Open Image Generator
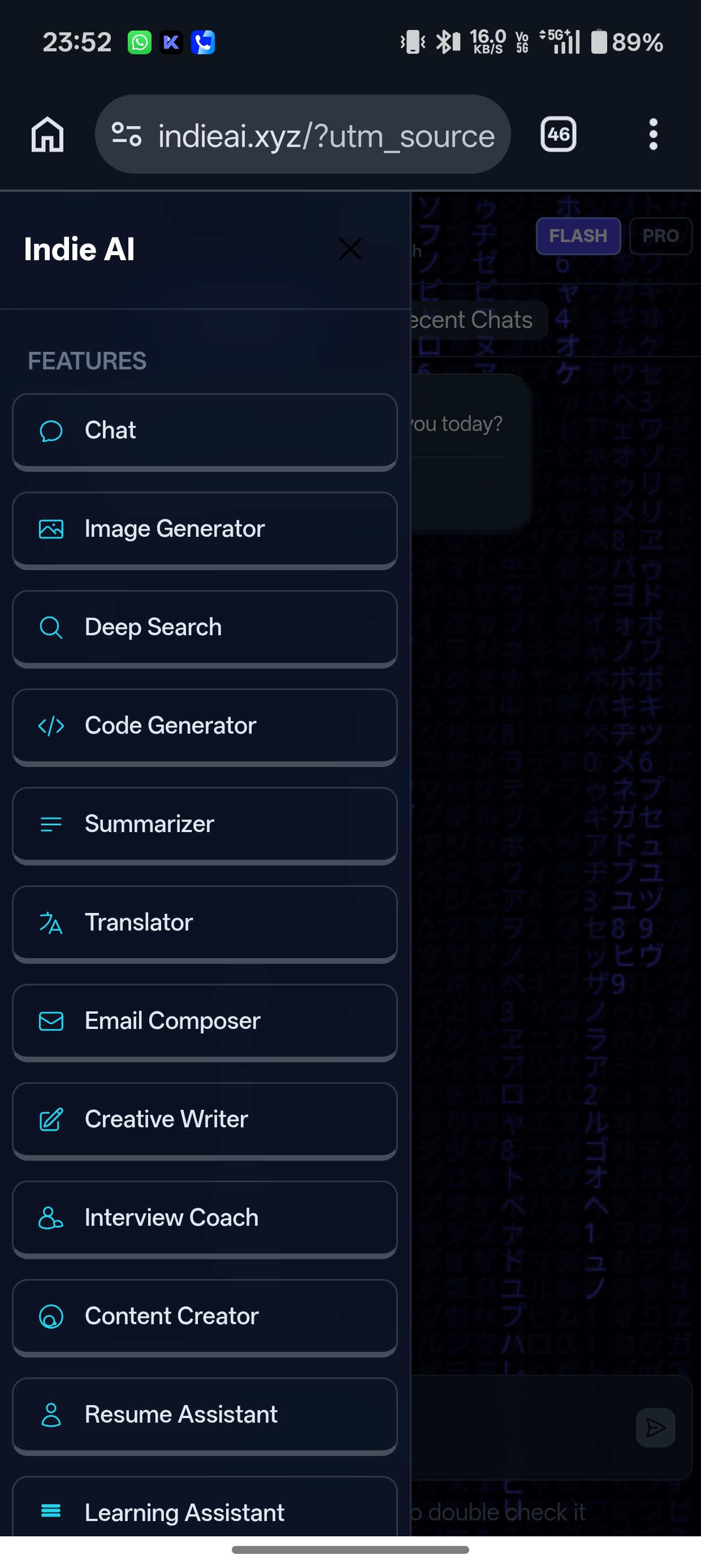This screenshot has height=1568, width=701. click(205, 529)
